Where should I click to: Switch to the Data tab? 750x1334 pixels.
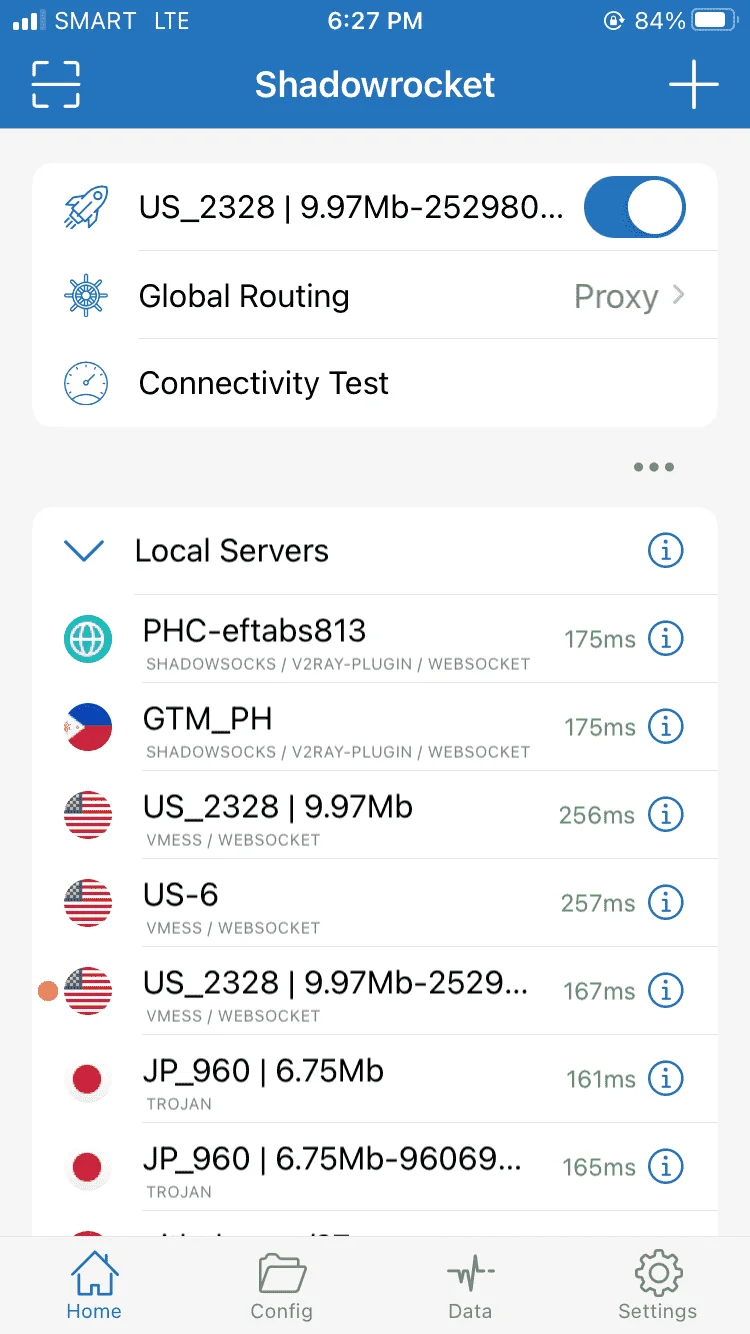tap(470, 1286)
